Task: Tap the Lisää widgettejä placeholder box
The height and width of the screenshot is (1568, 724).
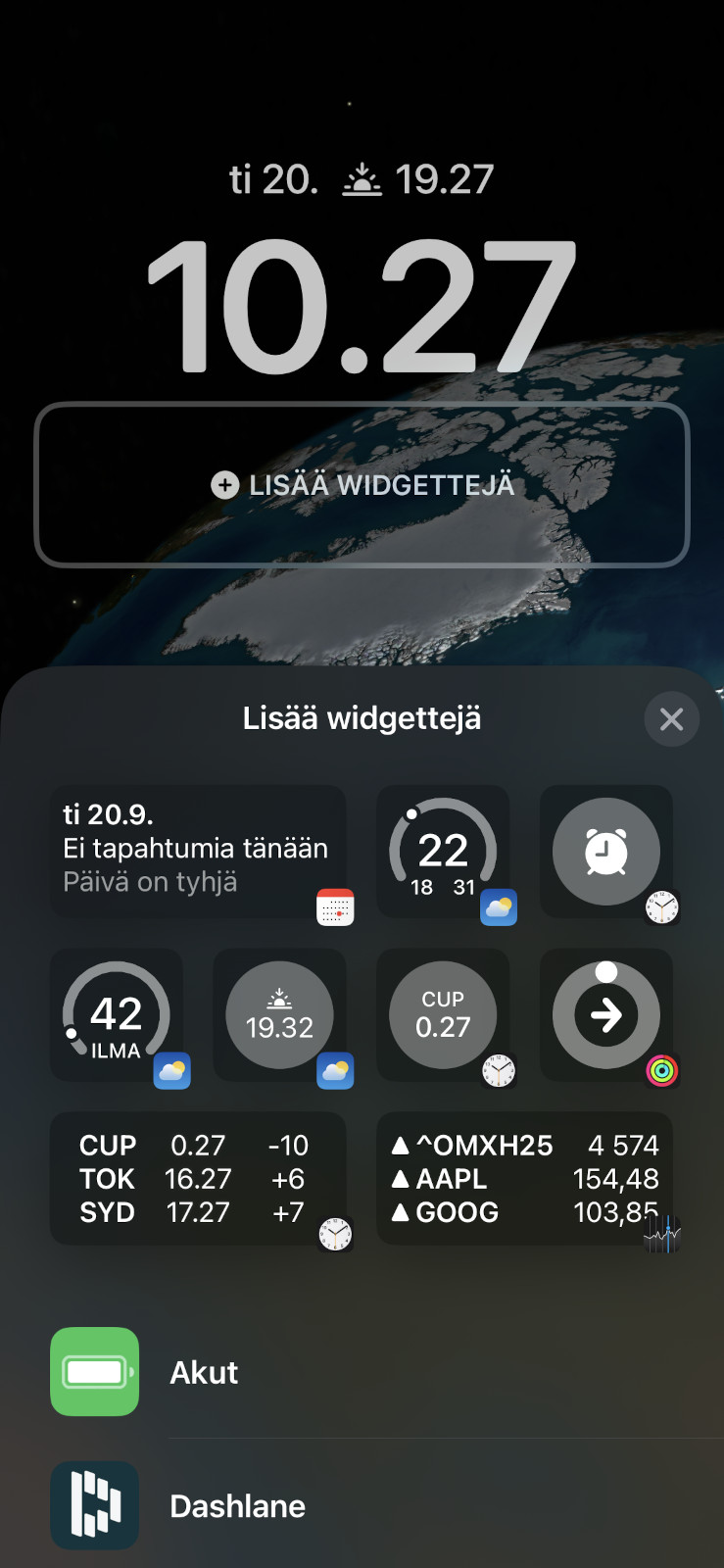Action: tap(362, 484)
